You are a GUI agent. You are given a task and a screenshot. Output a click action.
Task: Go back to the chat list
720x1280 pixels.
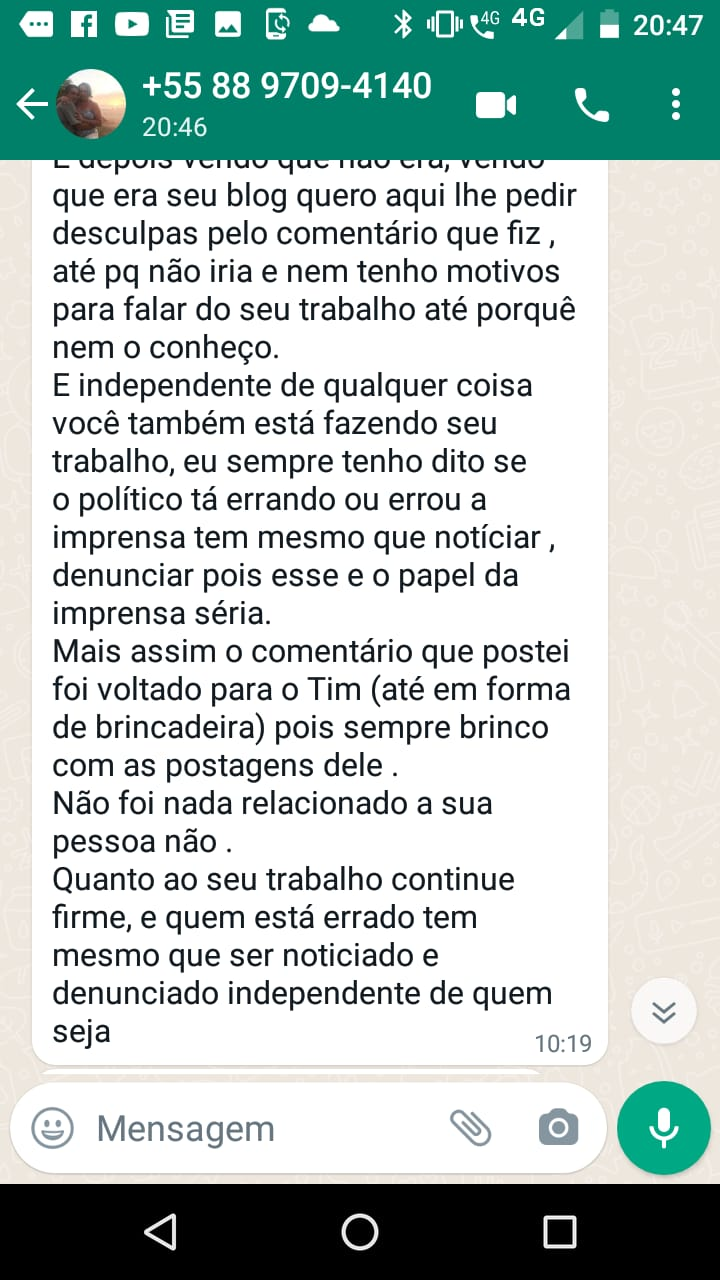click(x=32, y=104)
